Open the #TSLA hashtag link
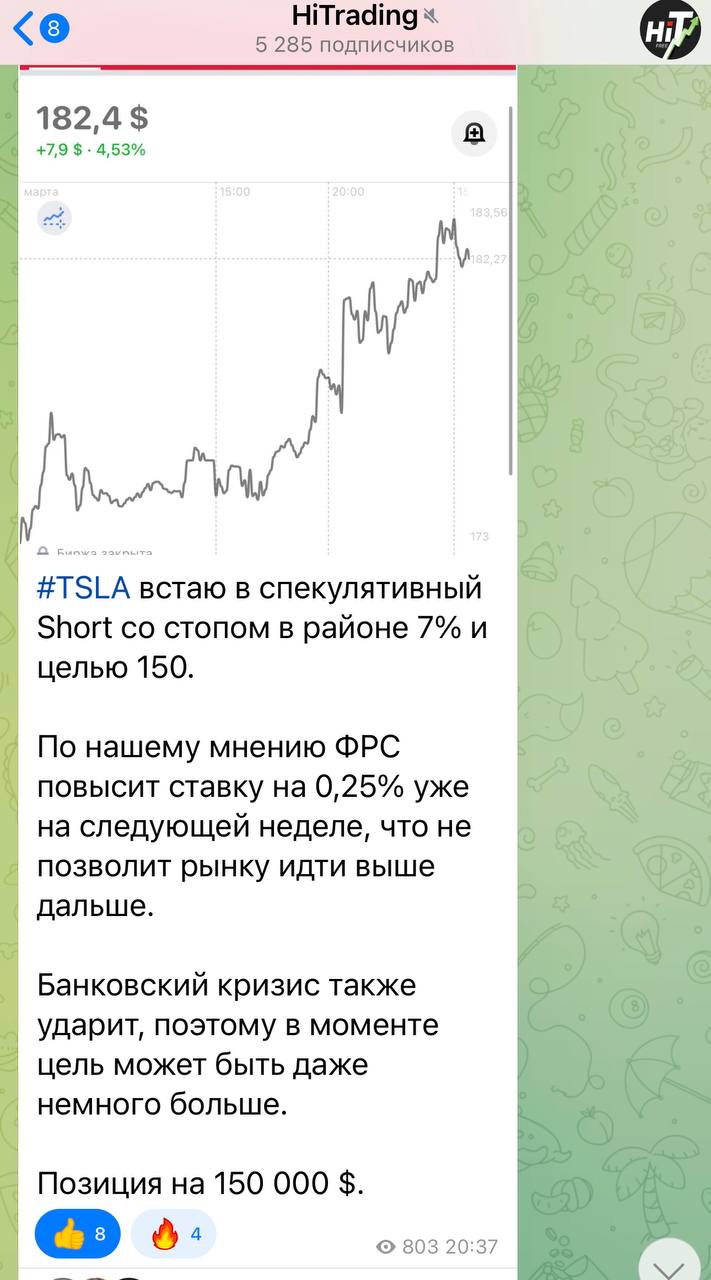 [83, 588]
